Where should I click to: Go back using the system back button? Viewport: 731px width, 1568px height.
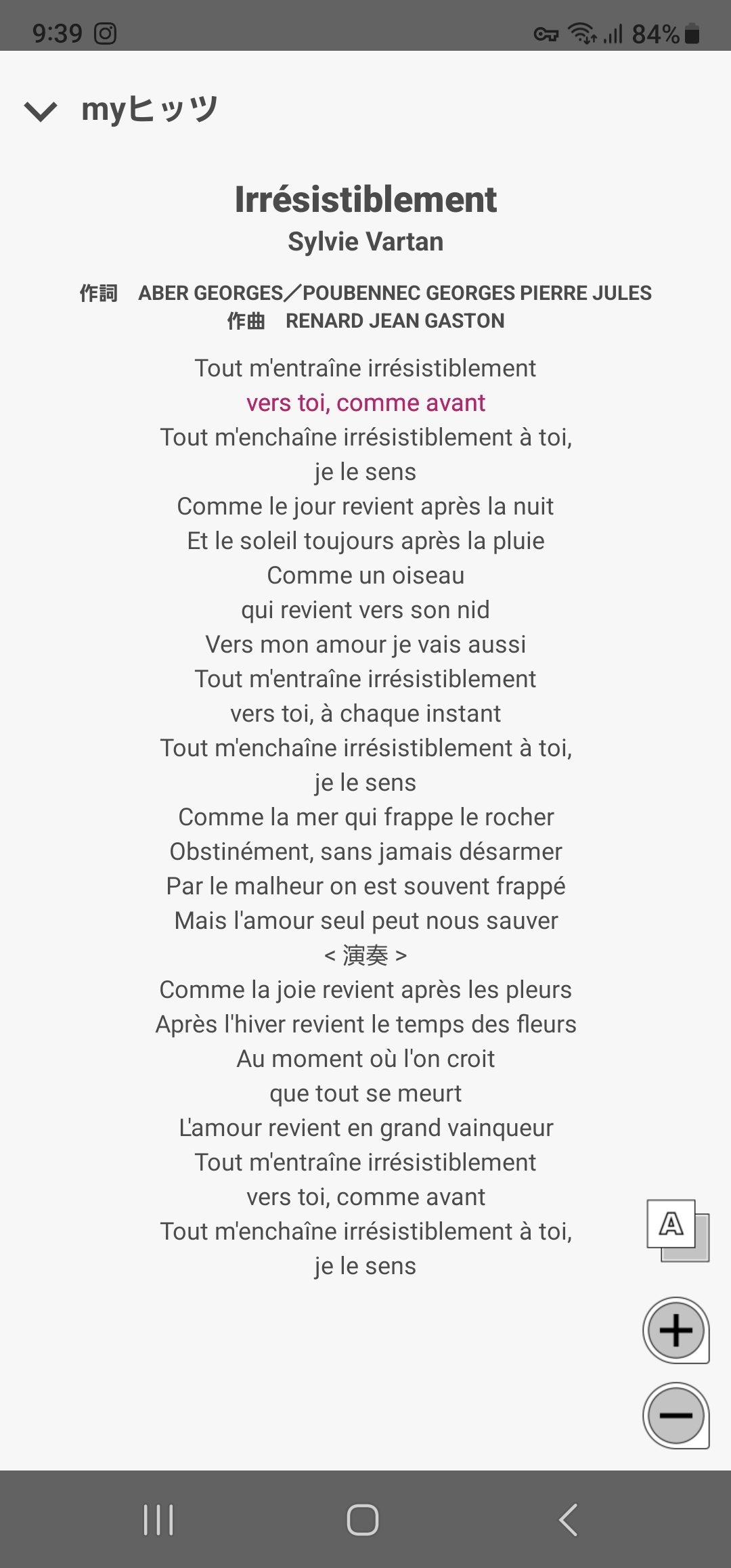pos(569,1519)
